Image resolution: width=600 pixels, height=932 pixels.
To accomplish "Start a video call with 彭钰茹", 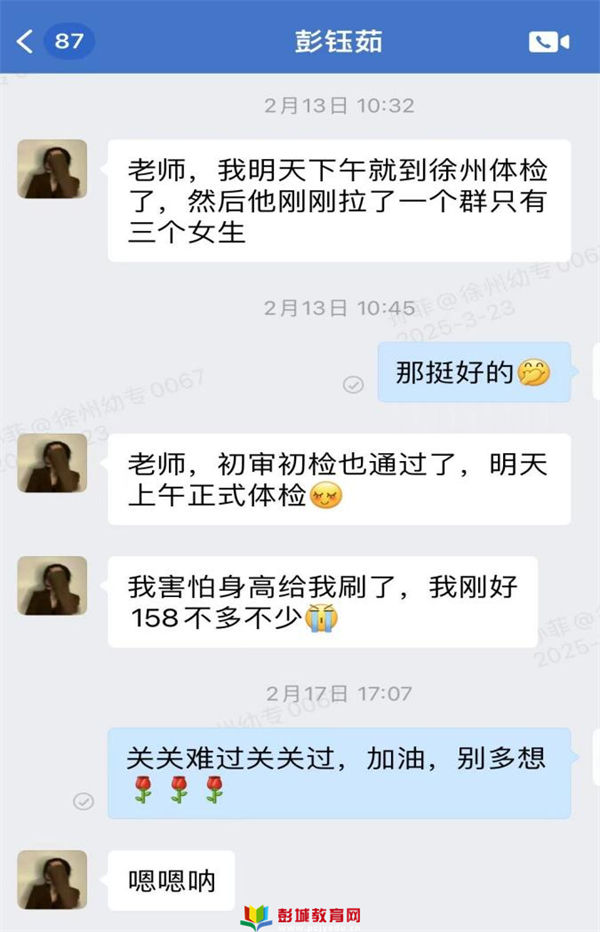I will [x=548, y=41].
